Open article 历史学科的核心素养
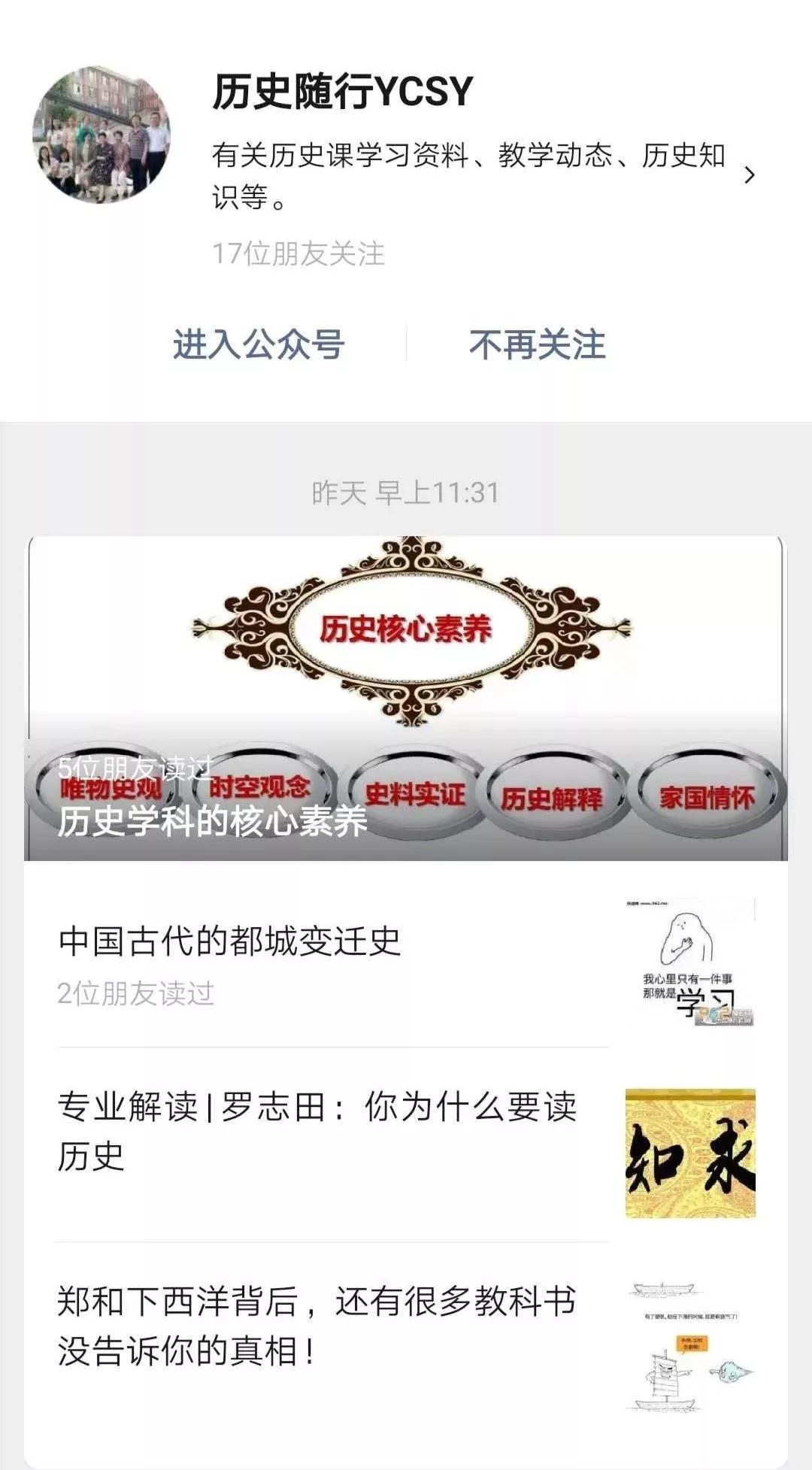 (x=406, y=699)
